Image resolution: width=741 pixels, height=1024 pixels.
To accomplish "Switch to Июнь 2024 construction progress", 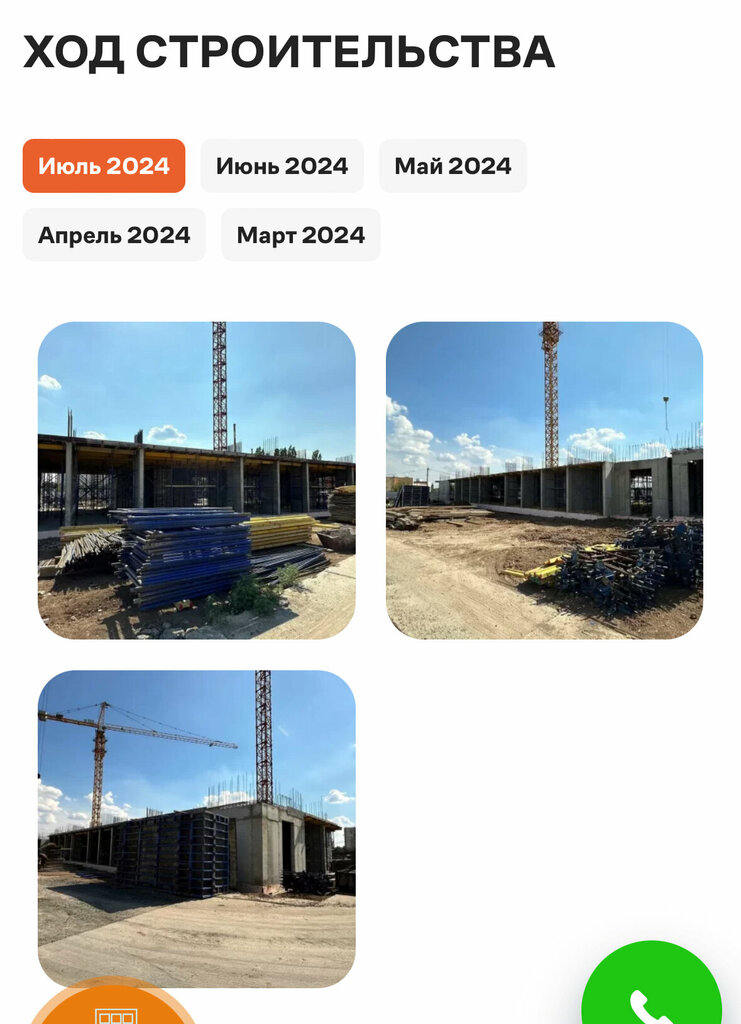I will pos(282,166).
